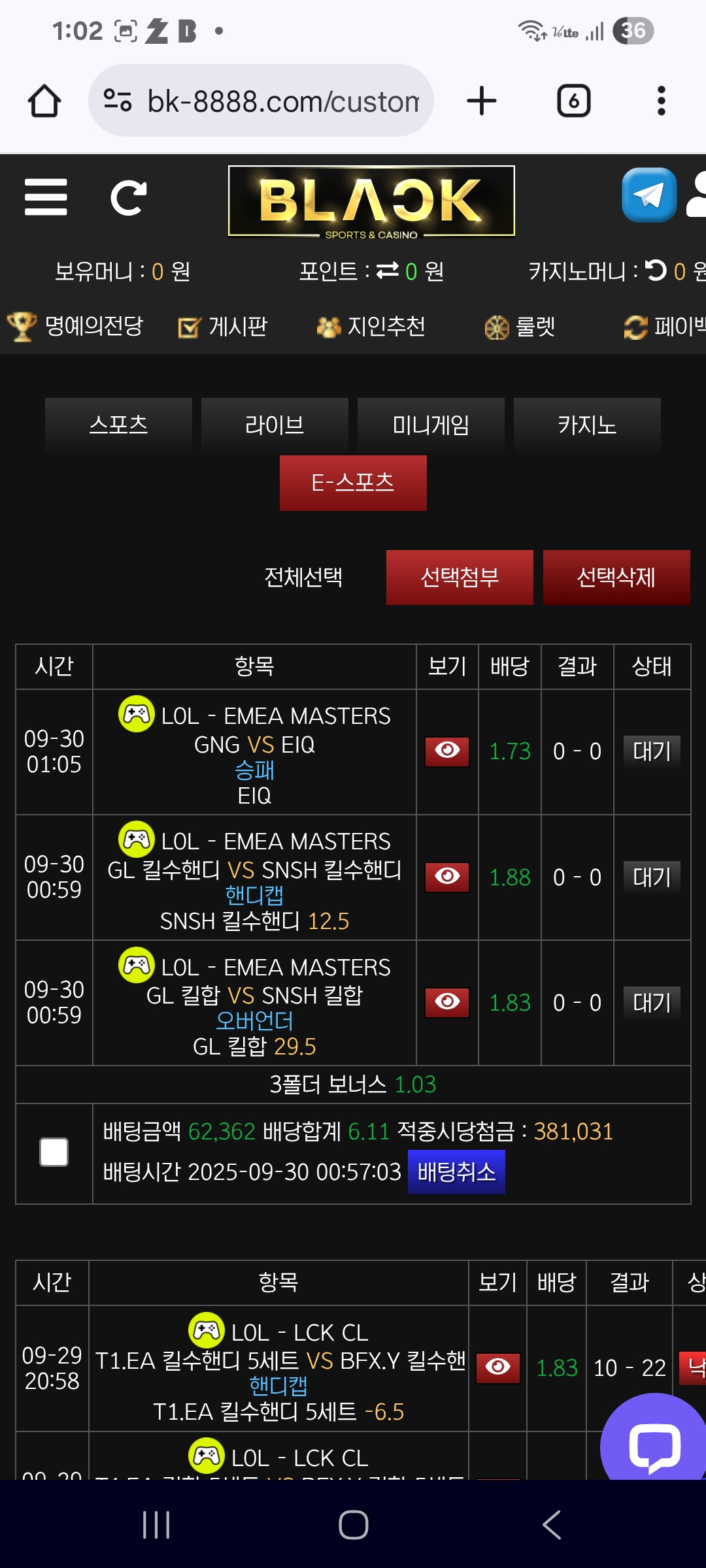The image size is (706, 1568).
Task: Tap 선택삭제 button
Action: (x=616, y=577)
